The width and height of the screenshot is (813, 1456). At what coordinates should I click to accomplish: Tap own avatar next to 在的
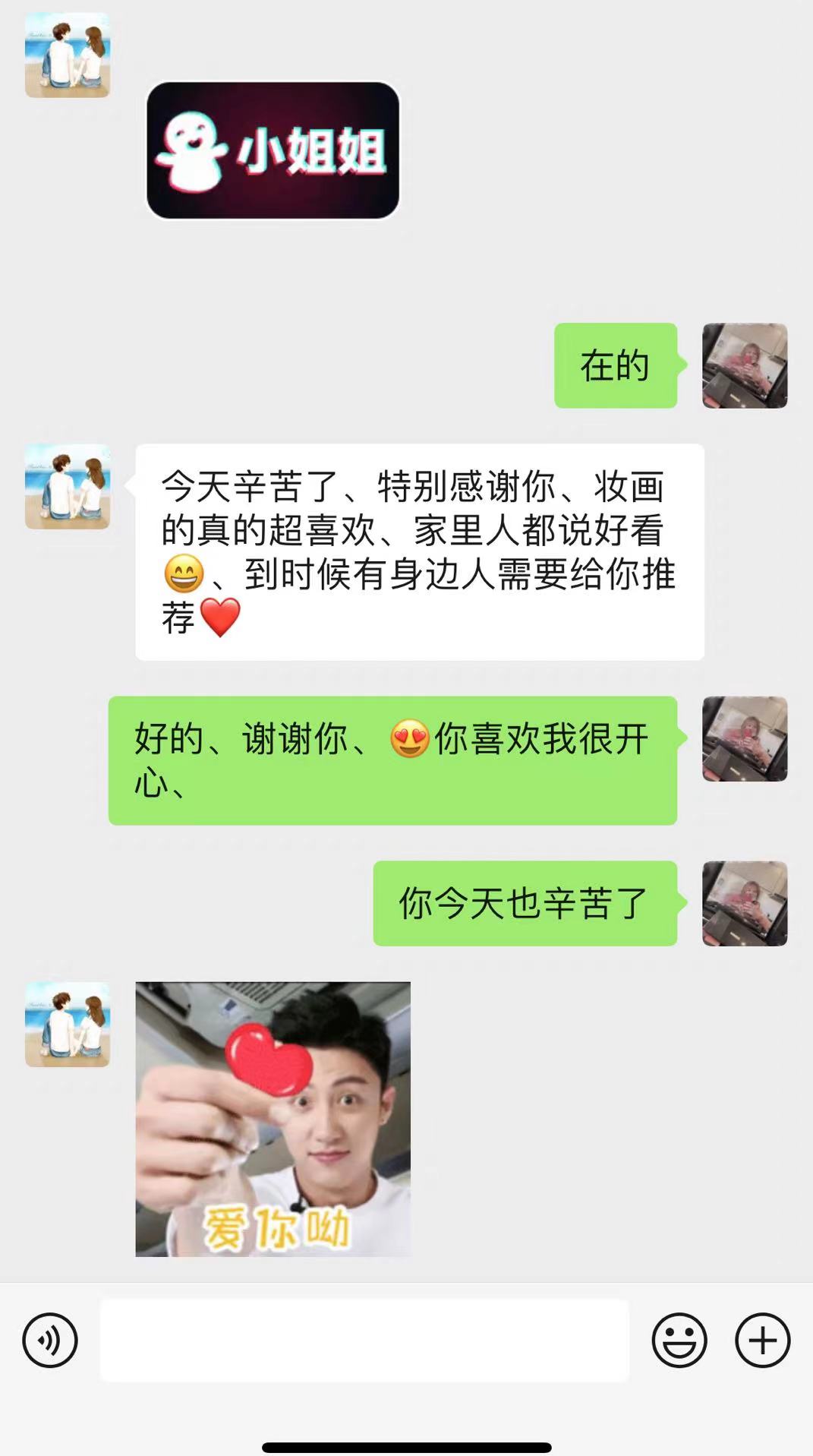[x=745, y=366]
